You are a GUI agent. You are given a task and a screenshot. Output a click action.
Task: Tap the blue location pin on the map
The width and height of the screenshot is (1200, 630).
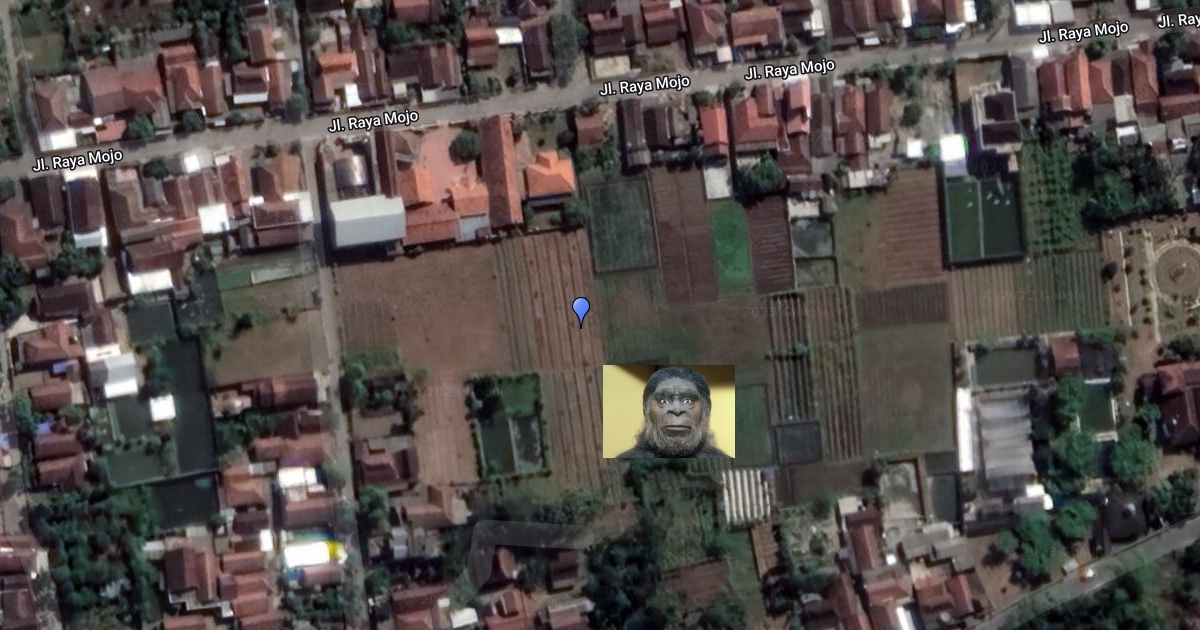pos(581,310)
